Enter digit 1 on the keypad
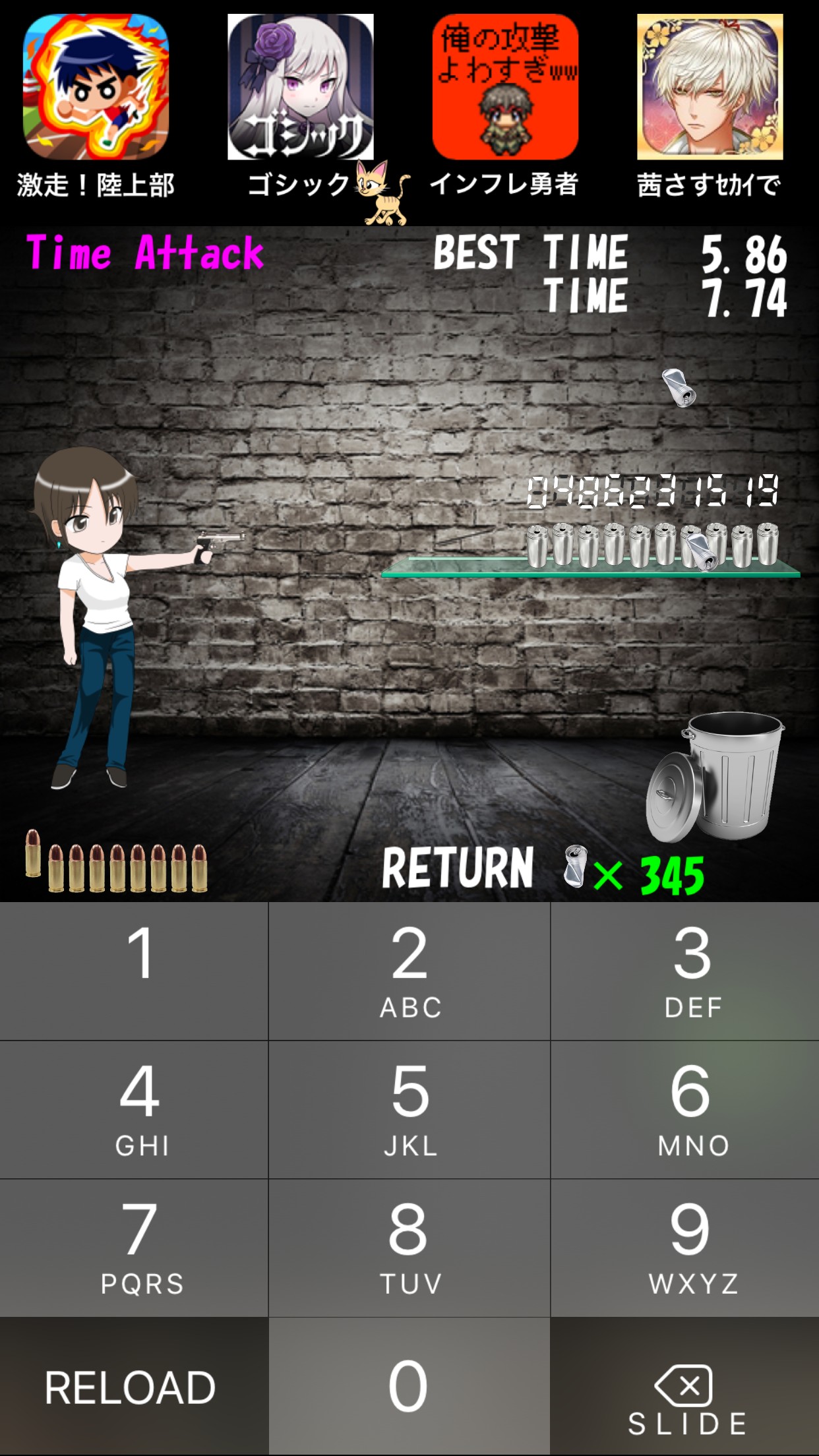Viewport: 819px width, 1456px height. [x=135, y=971]
